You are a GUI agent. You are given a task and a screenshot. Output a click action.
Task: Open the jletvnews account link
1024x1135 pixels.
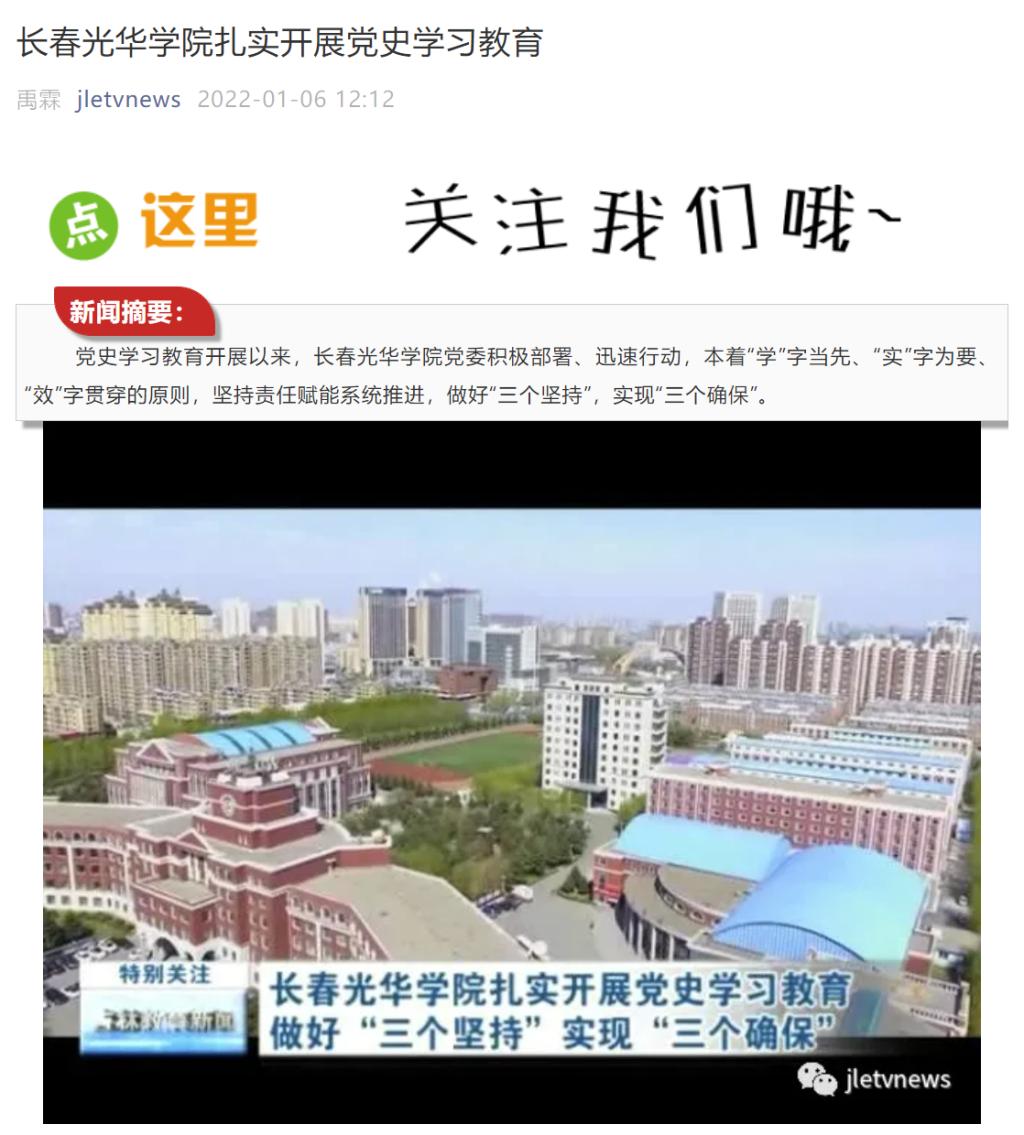(128, 99)
